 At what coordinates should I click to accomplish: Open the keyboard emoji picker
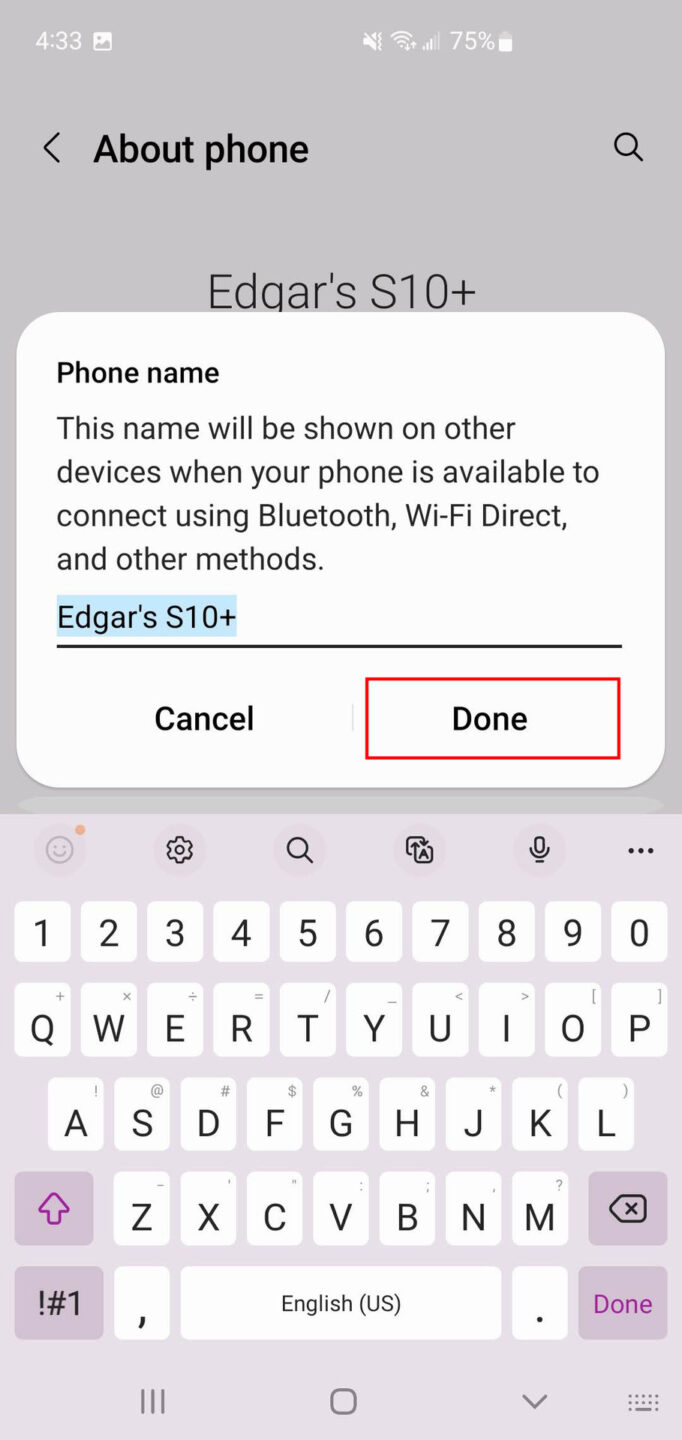[59, 850]
